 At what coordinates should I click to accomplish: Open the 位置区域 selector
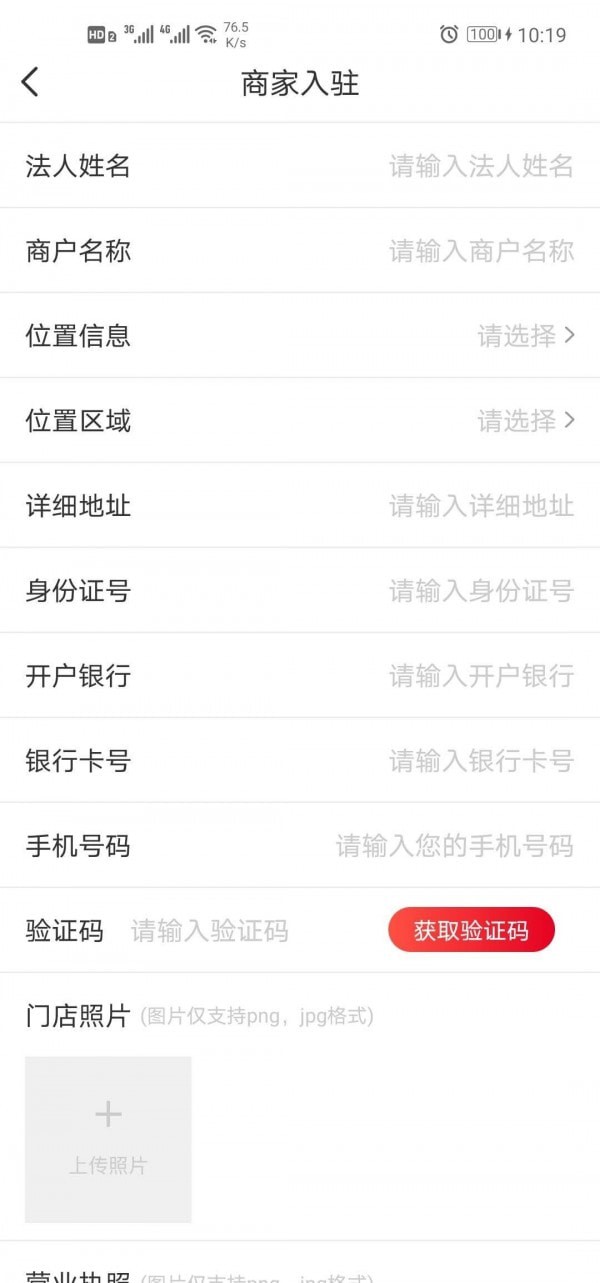[x=525, y=421]
